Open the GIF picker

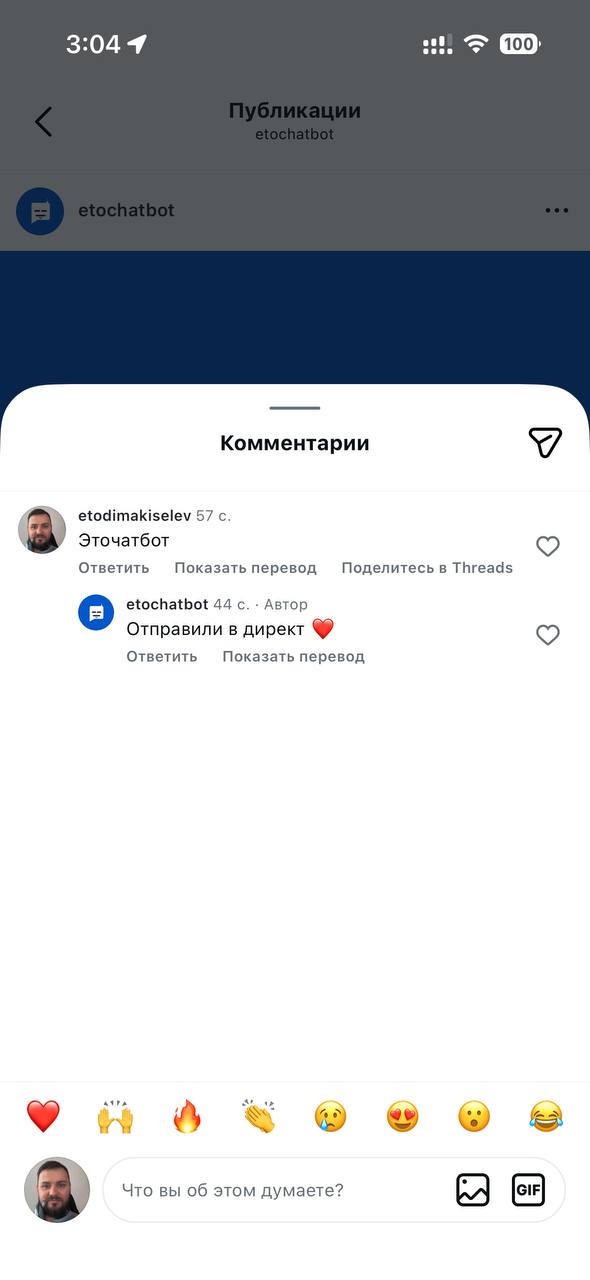(528, 1190)
